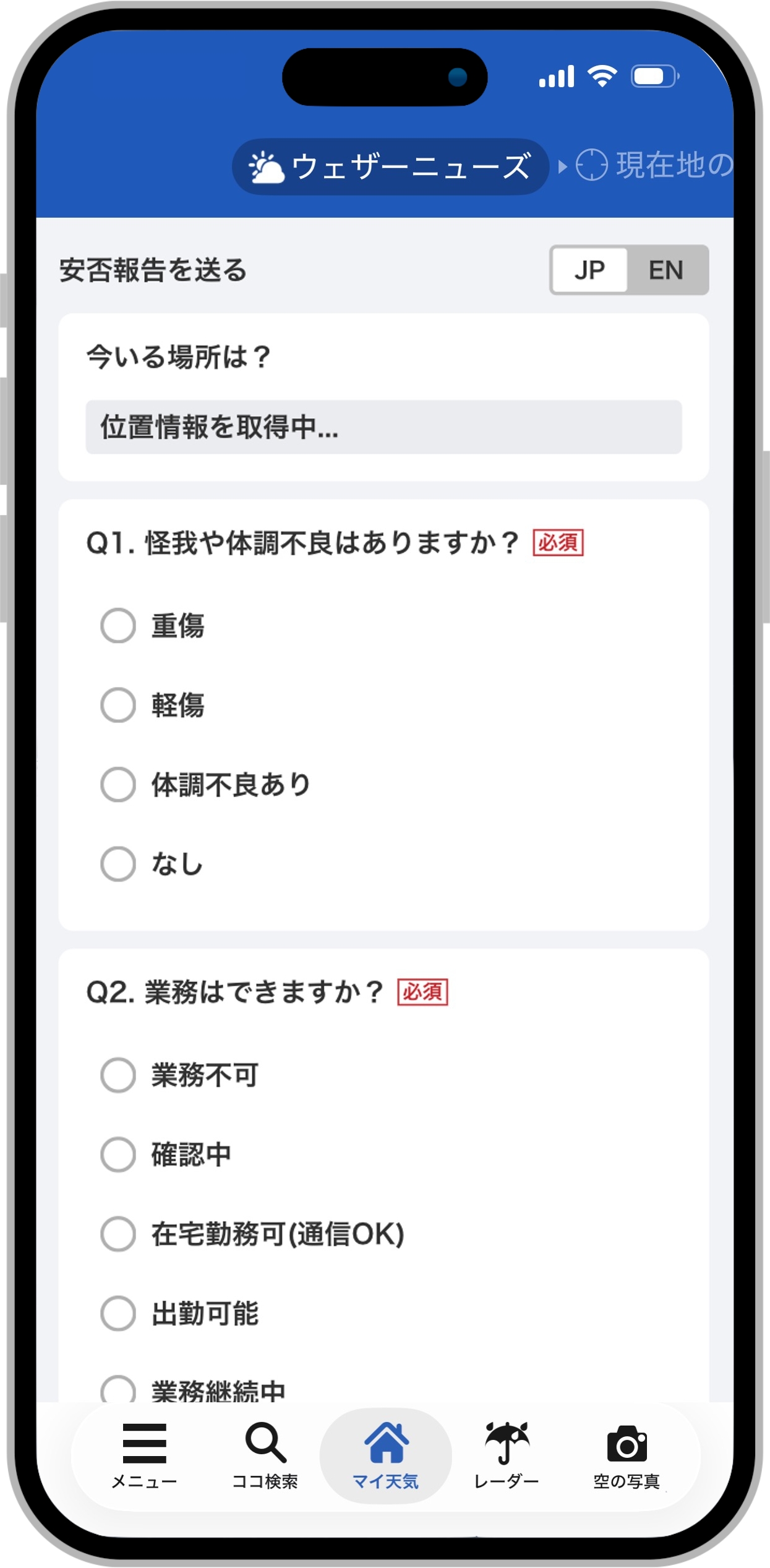Choose 軽傷 for Q1
The height and width of the screenshot is (1568, 770).
[118, 705]
